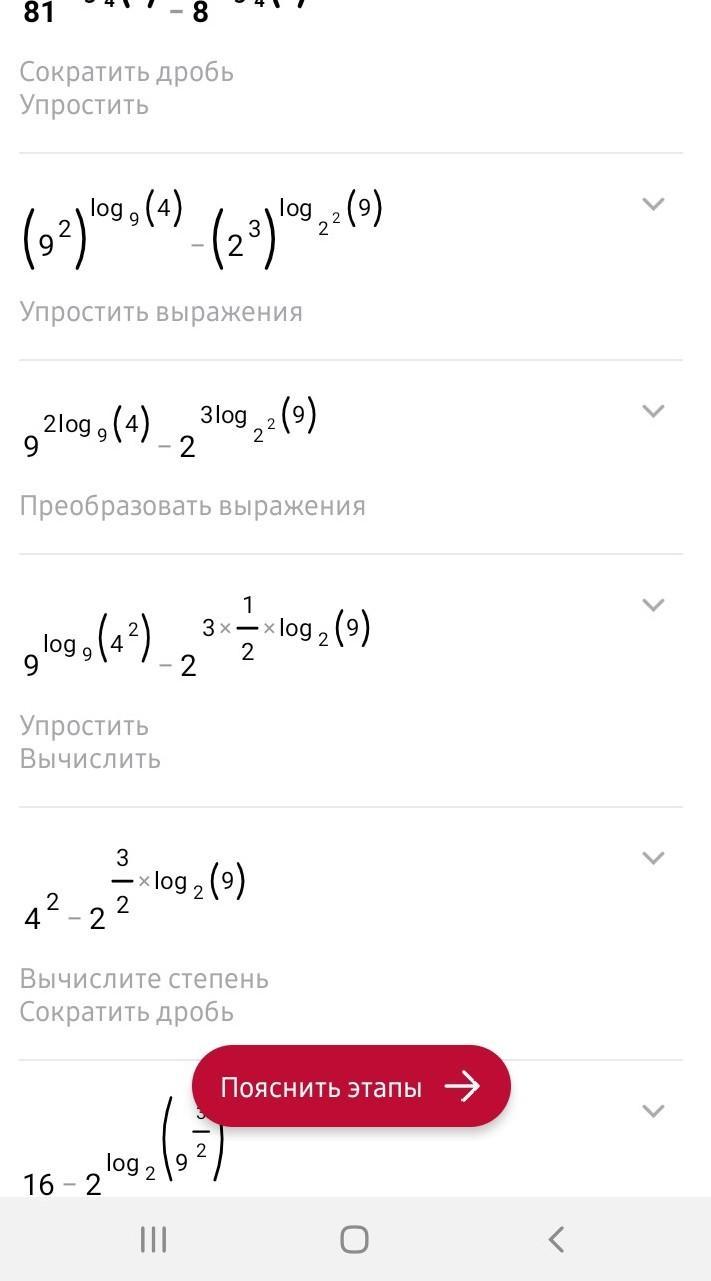Go back using system navigation bar

coord(556,1240)
